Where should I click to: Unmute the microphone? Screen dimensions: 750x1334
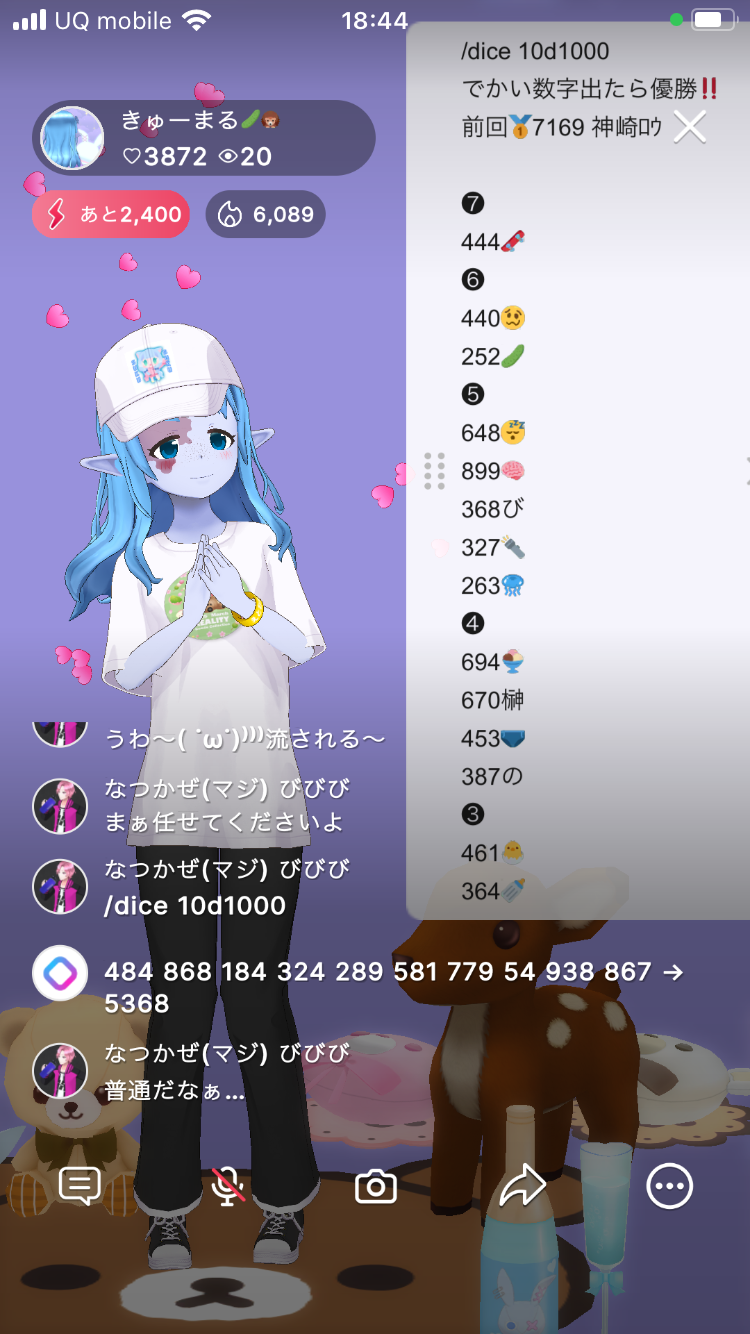[x=229, y=1186]
